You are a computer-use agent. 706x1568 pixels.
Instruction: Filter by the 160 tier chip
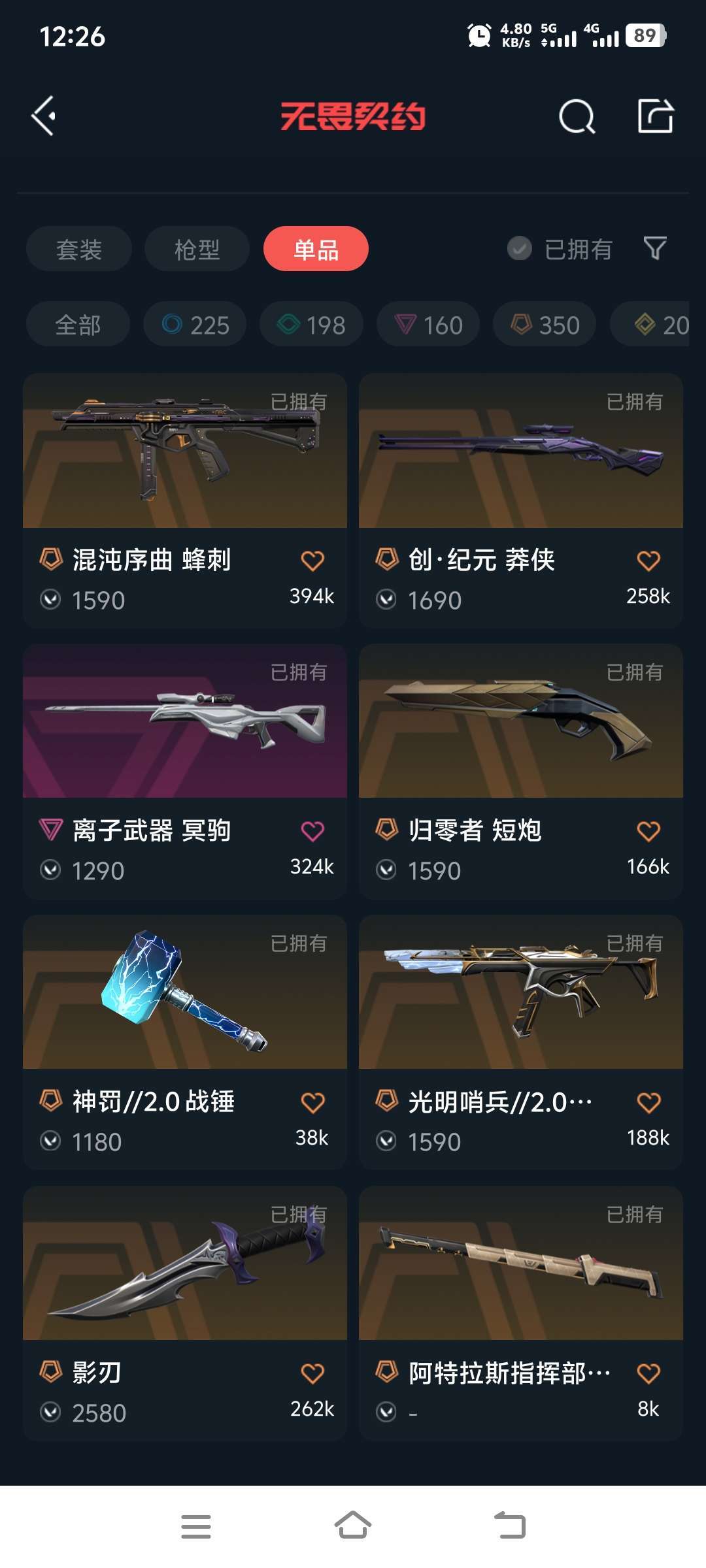428,324
